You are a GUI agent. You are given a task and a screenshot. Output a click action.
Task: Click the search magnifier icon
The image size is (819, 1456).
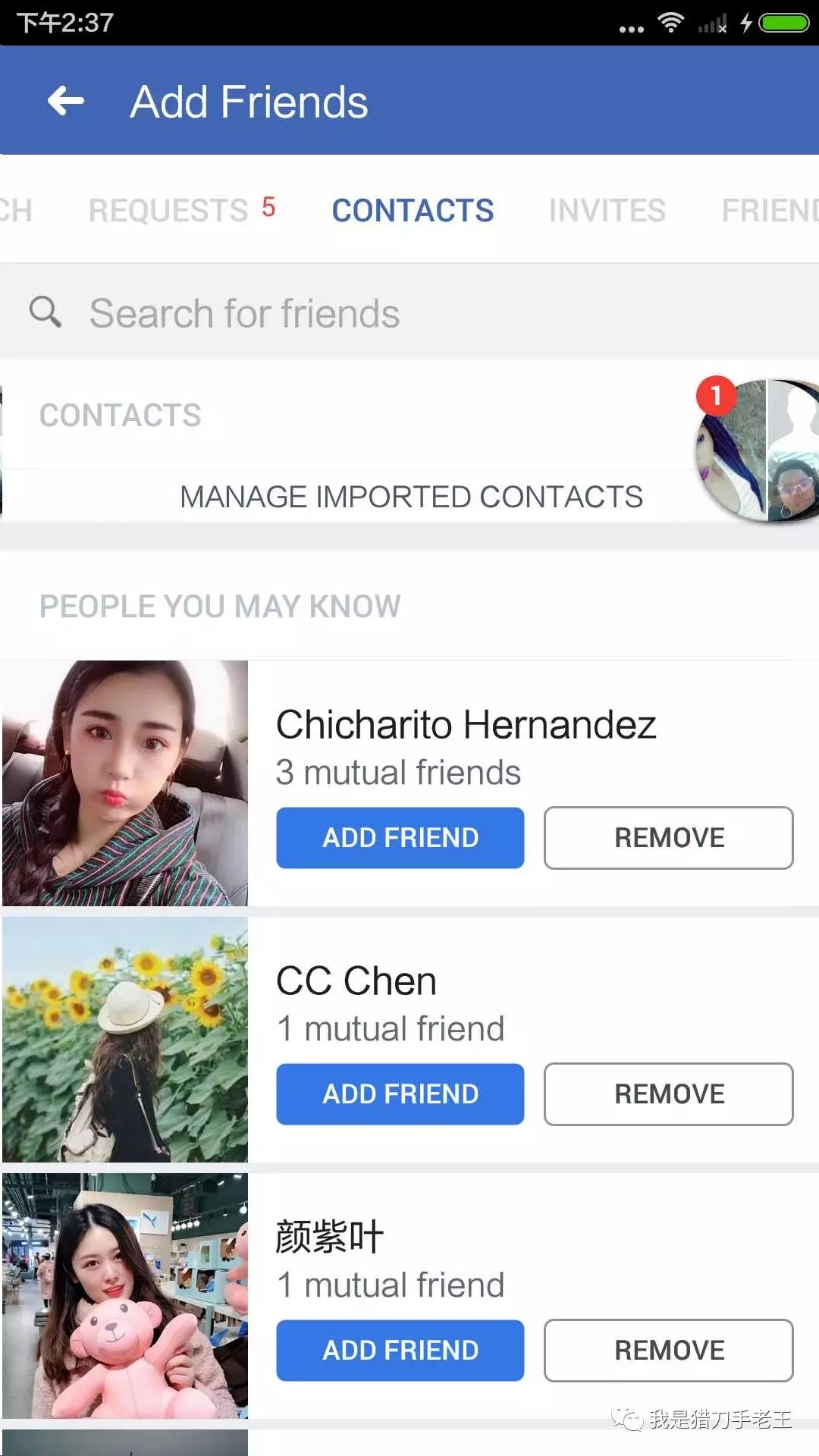point(45,312)
